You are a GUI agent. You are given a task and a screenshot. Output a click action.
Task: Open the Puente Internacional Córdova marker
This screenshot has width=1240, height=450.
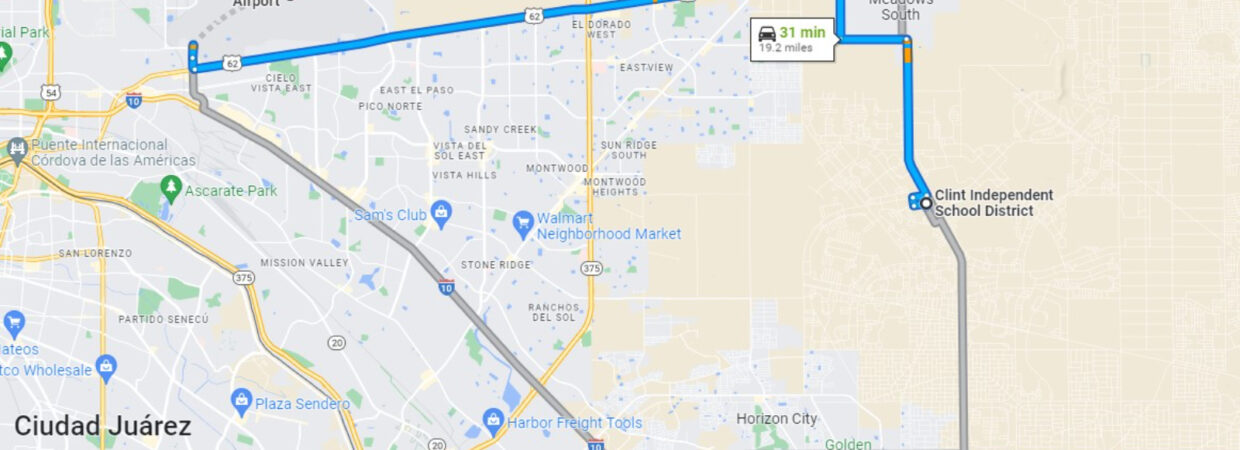tap(17, 150)
